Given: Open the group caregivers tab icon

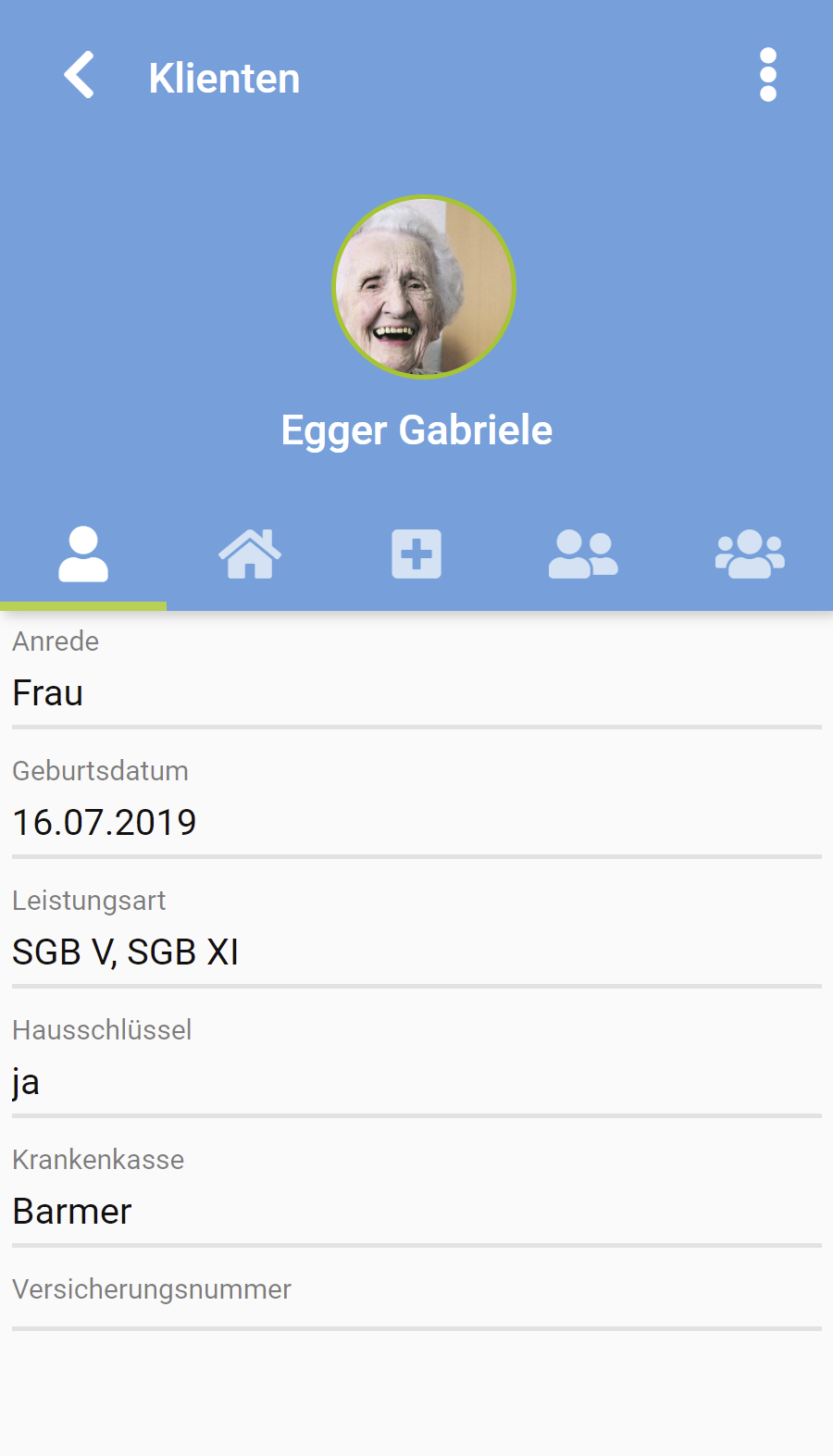Looking at the screenshot, I should [x=750, y=554].
